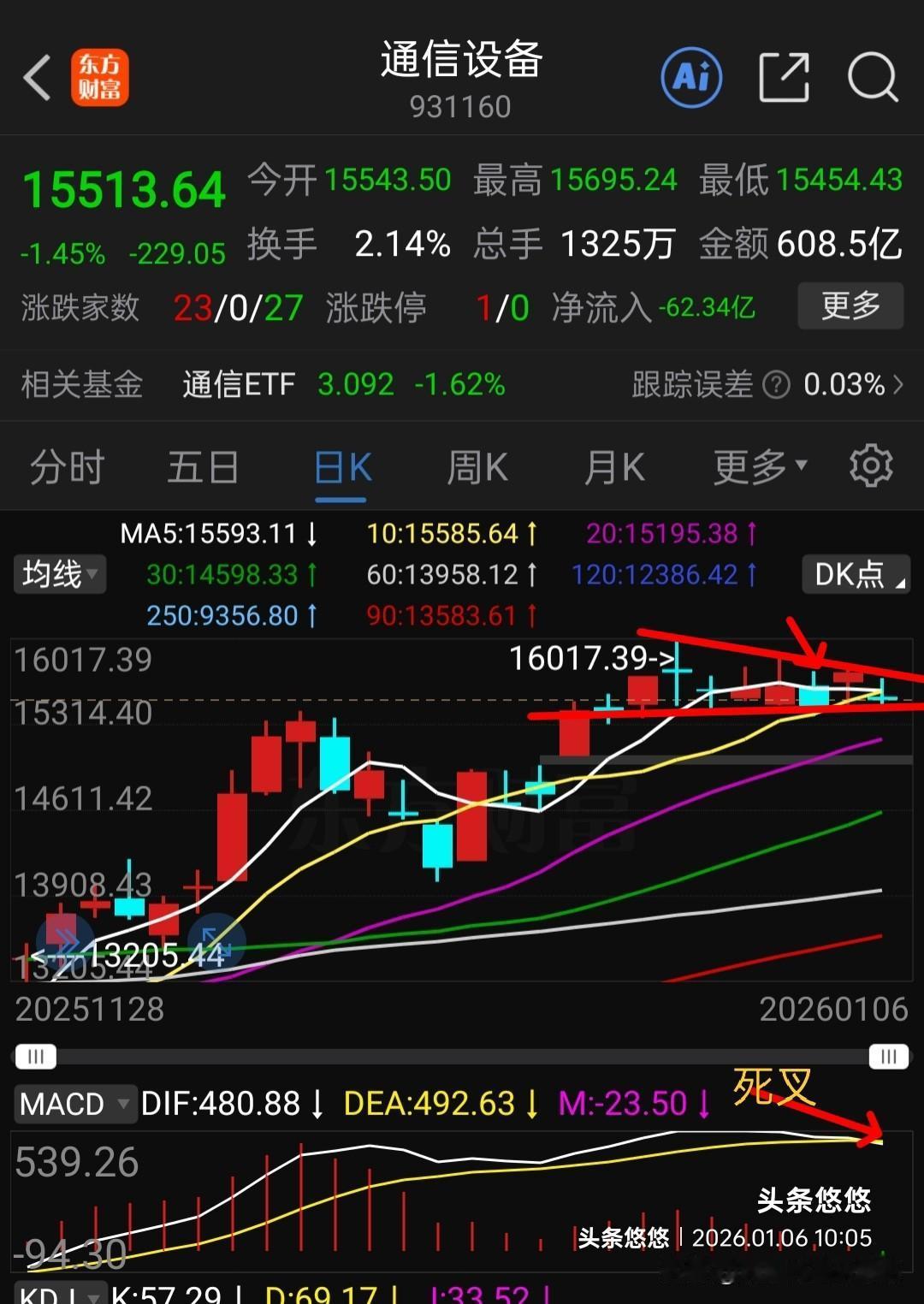
Task: Switch to the 分时 tab
Action: [67, 465]
